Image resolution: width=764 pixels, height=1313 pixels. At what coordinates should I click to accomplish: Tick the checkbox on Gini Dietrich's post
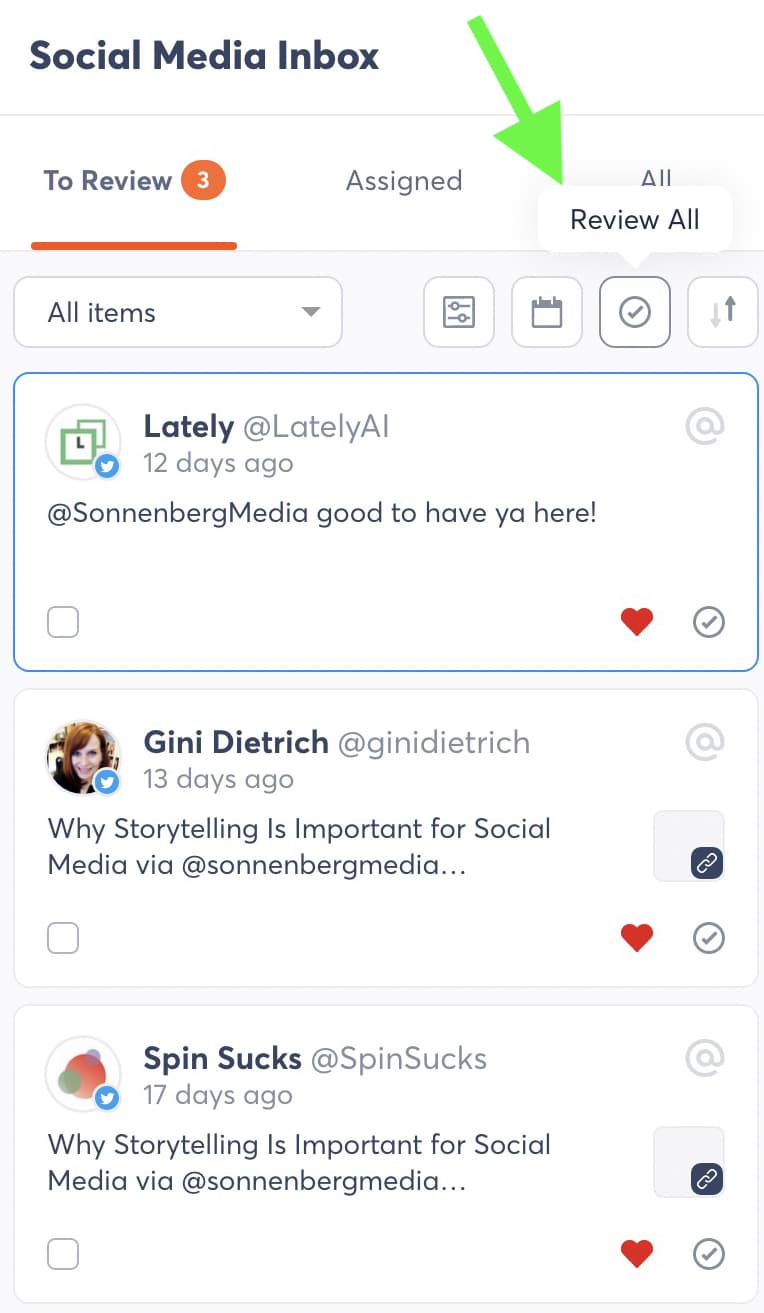coord(63,938)
